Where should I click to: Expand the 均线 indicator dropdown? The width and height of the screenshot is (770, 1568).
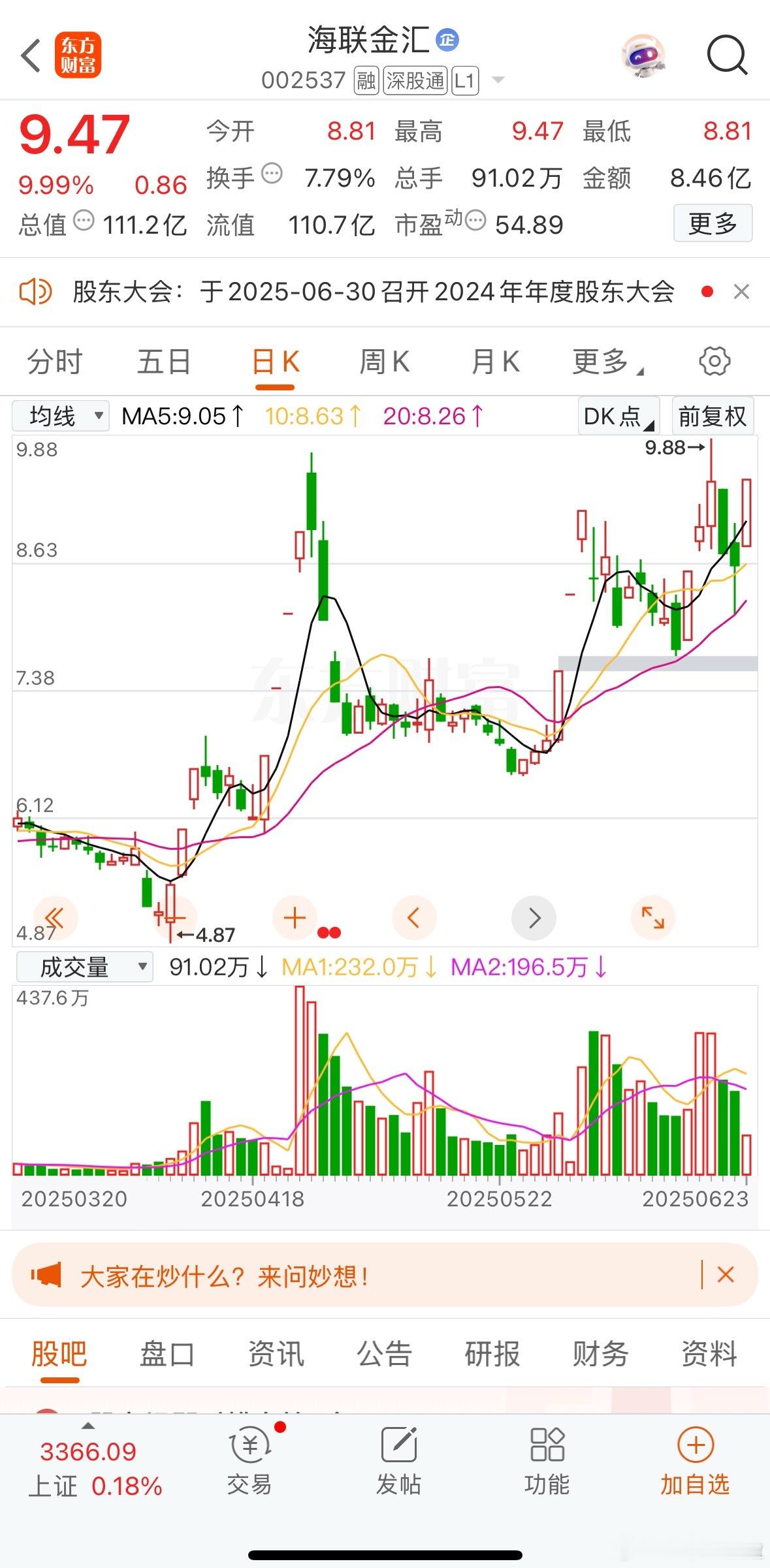(x=61, y=416)
